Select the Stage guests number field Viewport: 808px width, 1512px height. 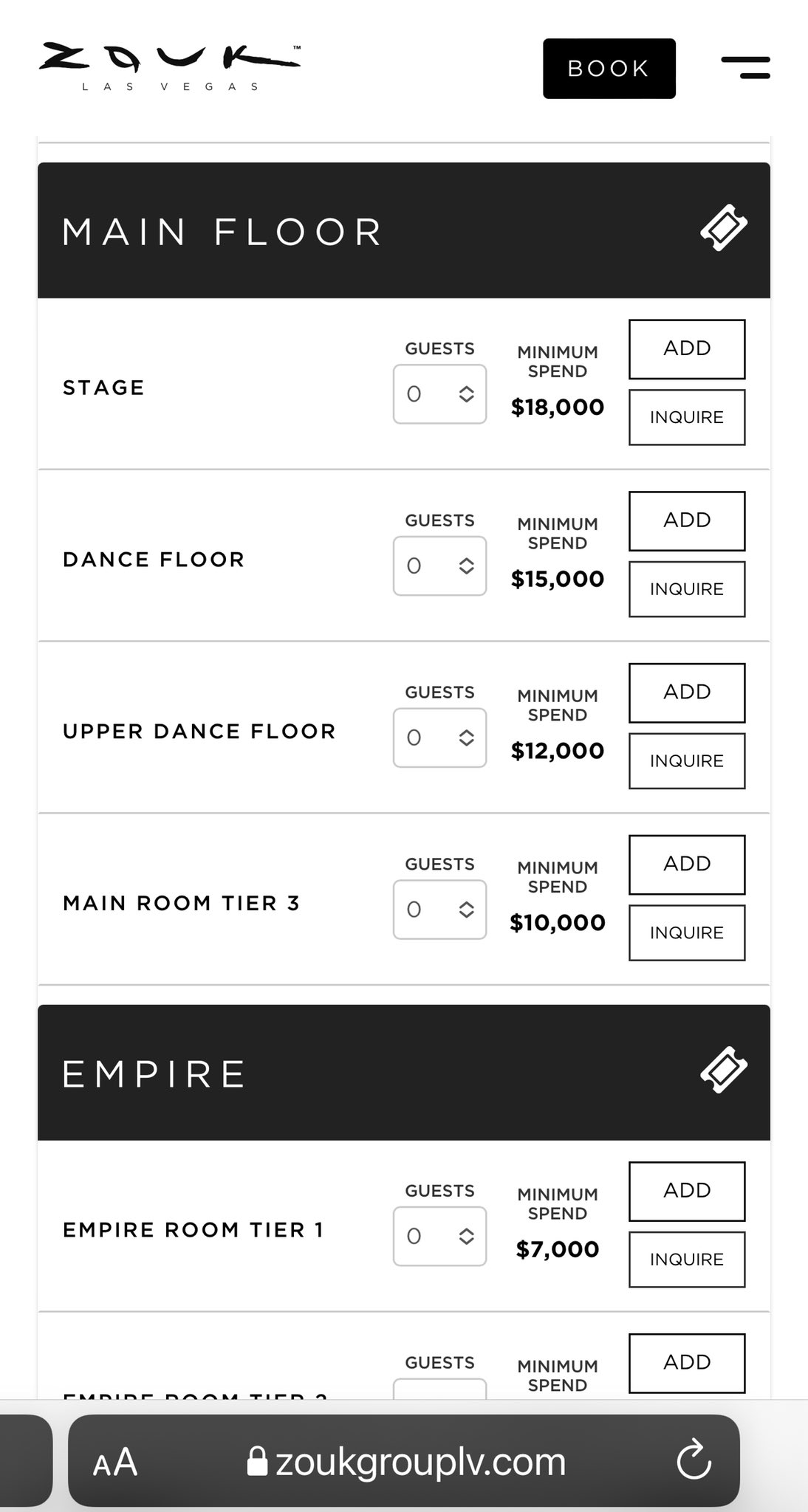pos(439,394)
